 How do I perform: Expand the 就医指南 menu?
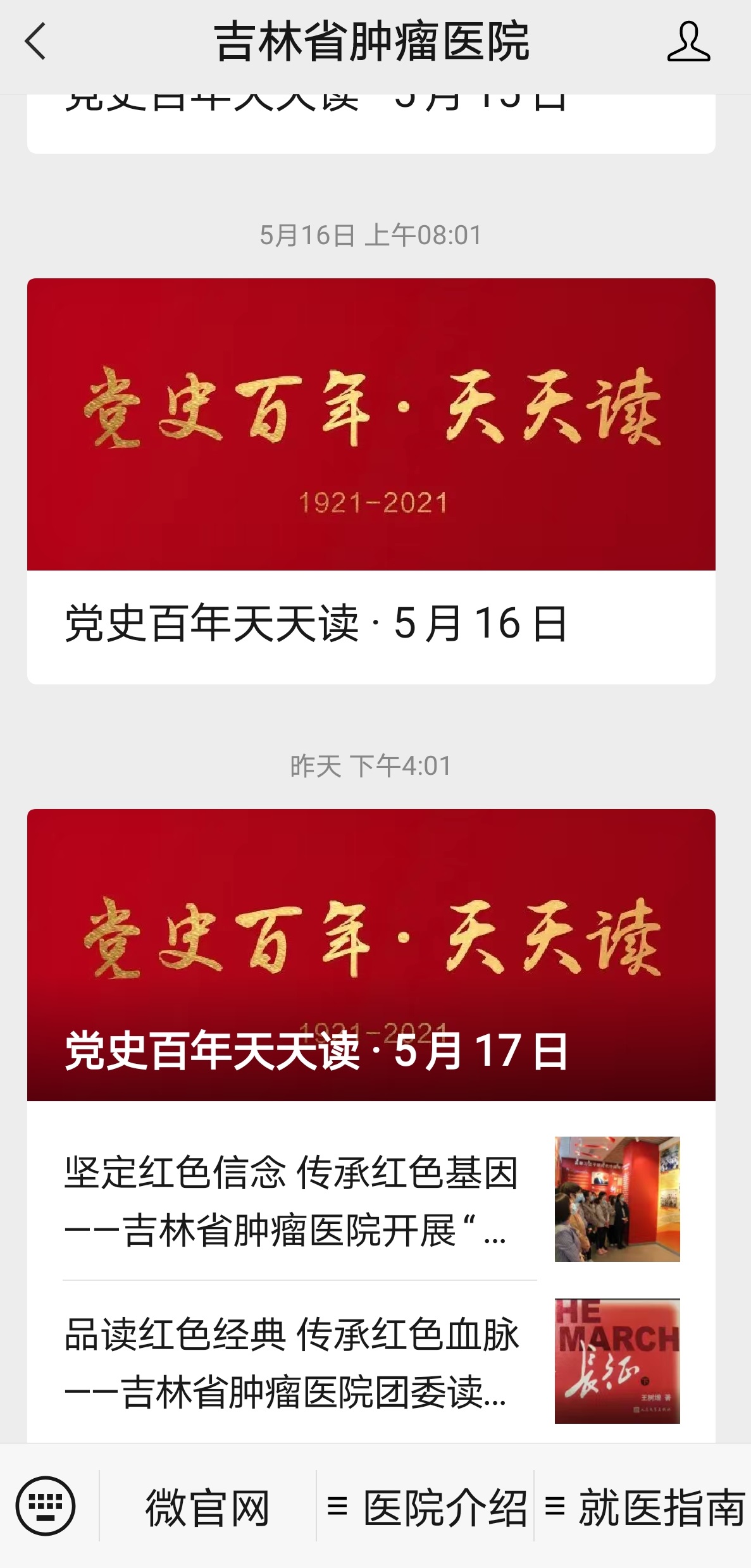[x=644, y=1507]
